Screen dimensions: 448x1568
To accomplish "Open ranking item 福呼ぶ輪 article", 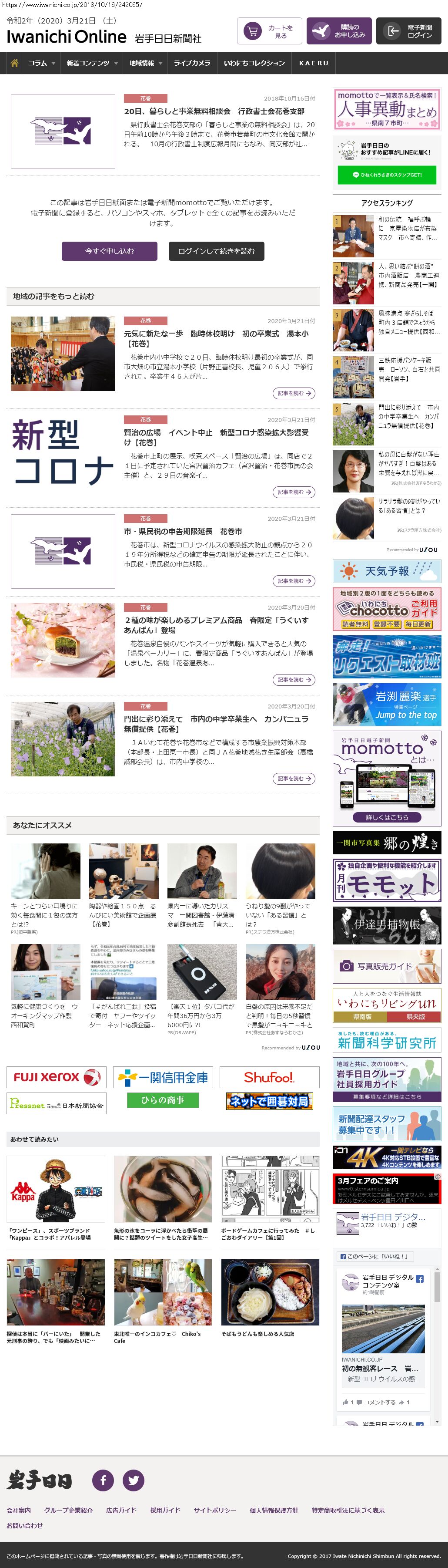I will click(x=407, y=228).
